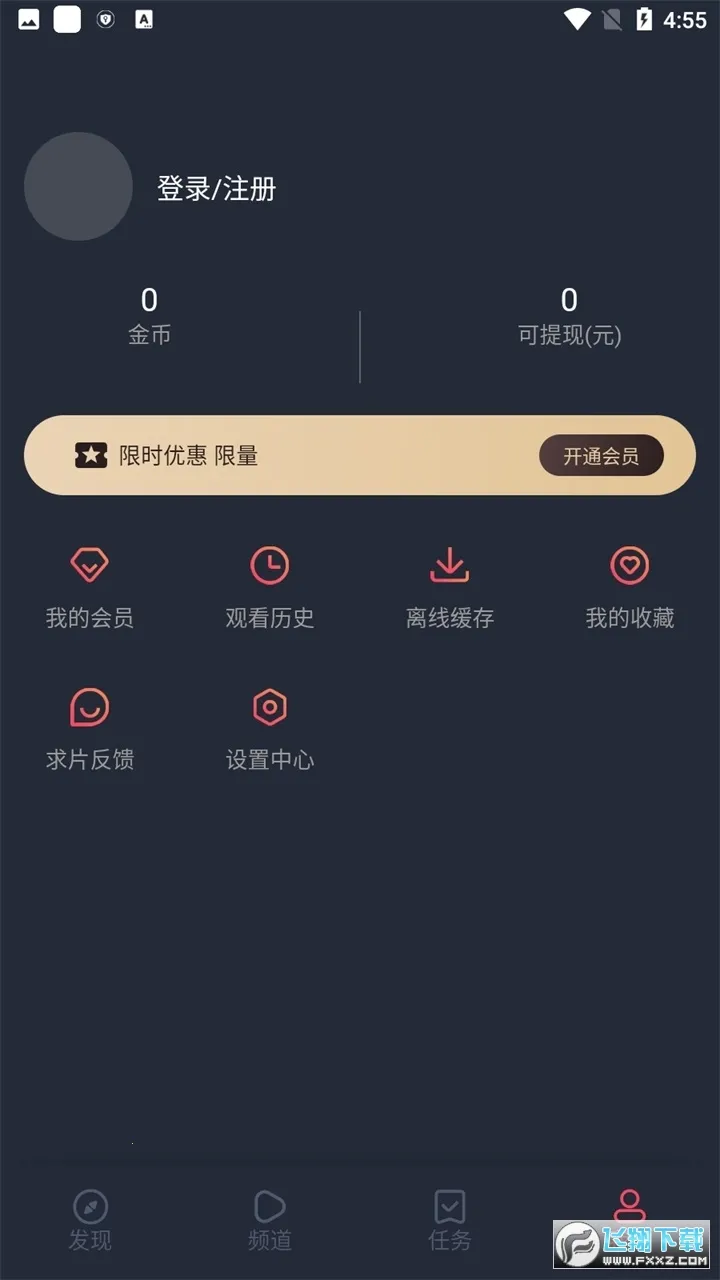Tap the 登录/注册 login link
The image size is (720, 1280).
click(216, 188)
